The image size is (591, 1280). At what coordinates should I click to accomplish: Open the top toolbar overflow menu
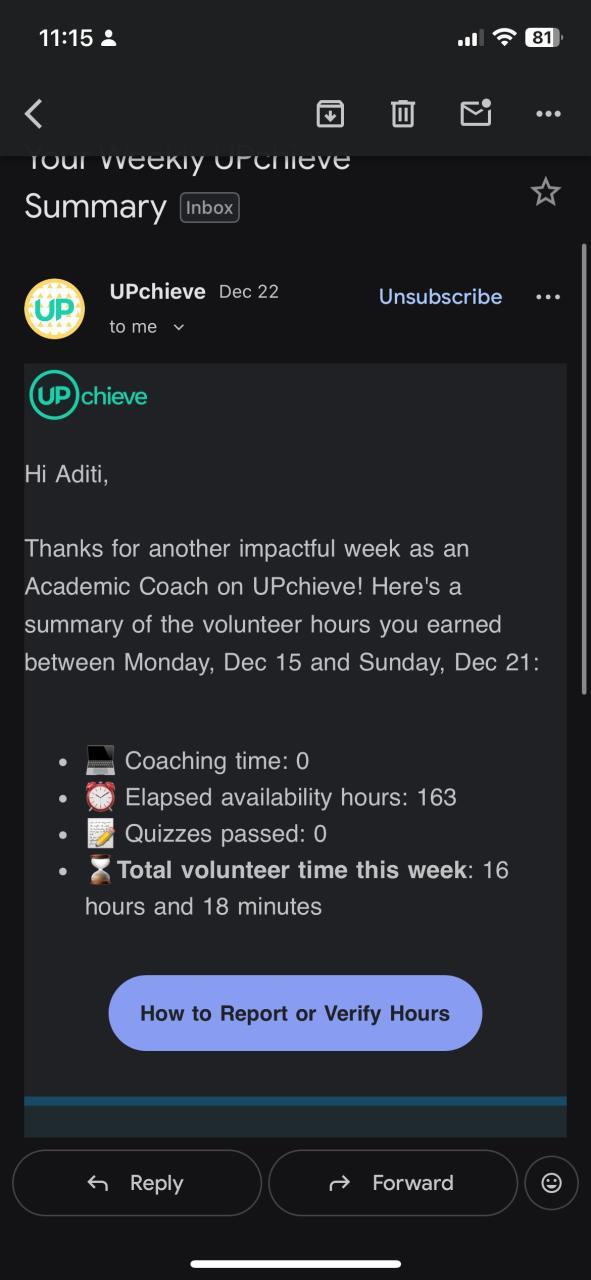tap(548, 114)
